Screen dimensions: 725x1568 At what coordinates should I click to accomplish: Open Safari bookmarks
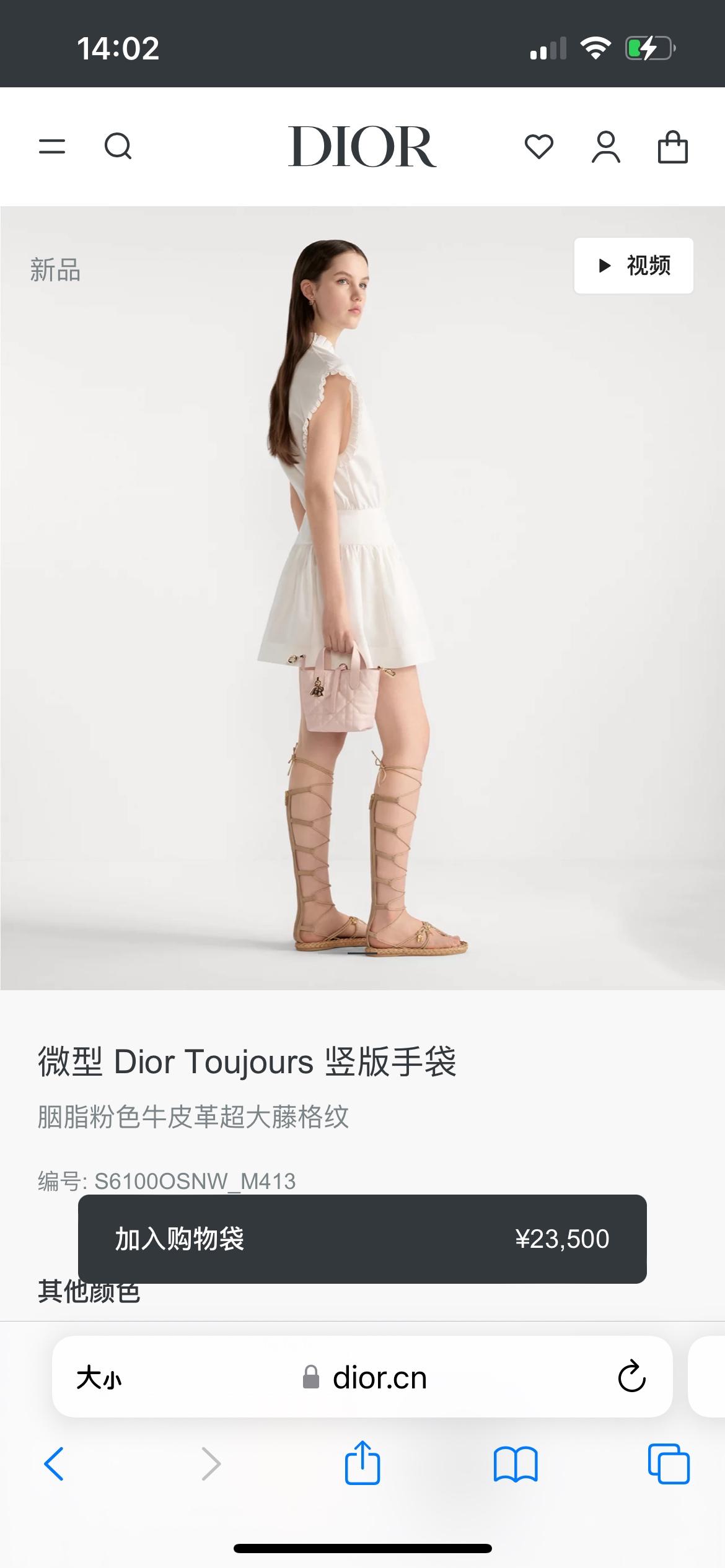point(516,1464)
